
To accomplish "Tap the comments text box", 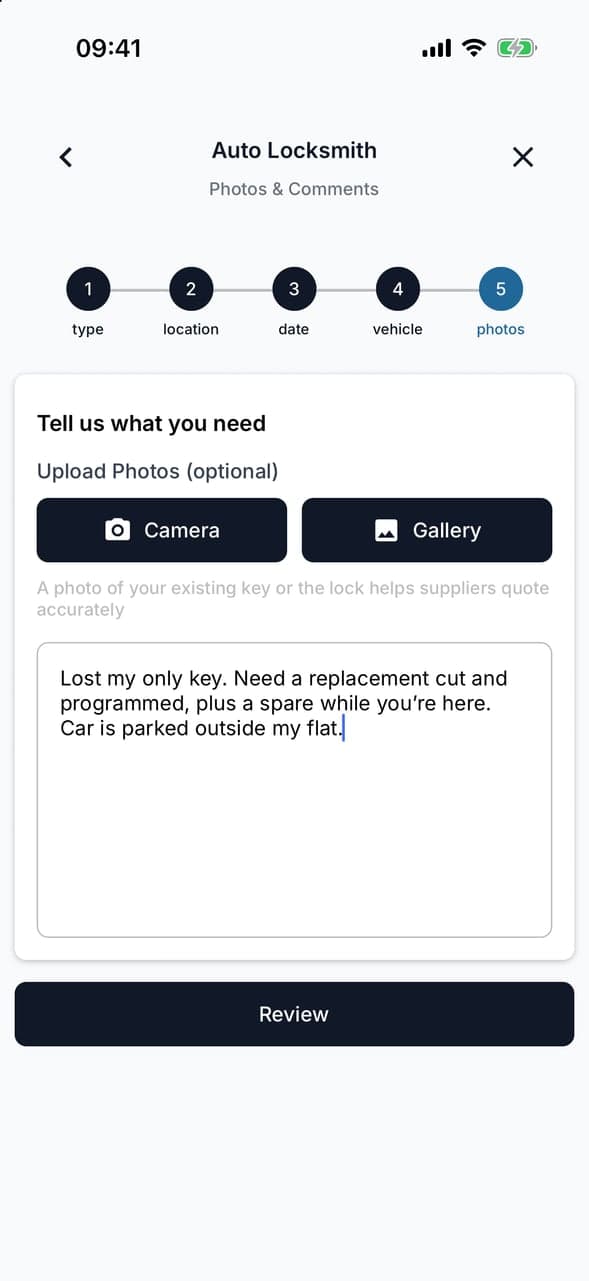I will [x=294, y=790].
